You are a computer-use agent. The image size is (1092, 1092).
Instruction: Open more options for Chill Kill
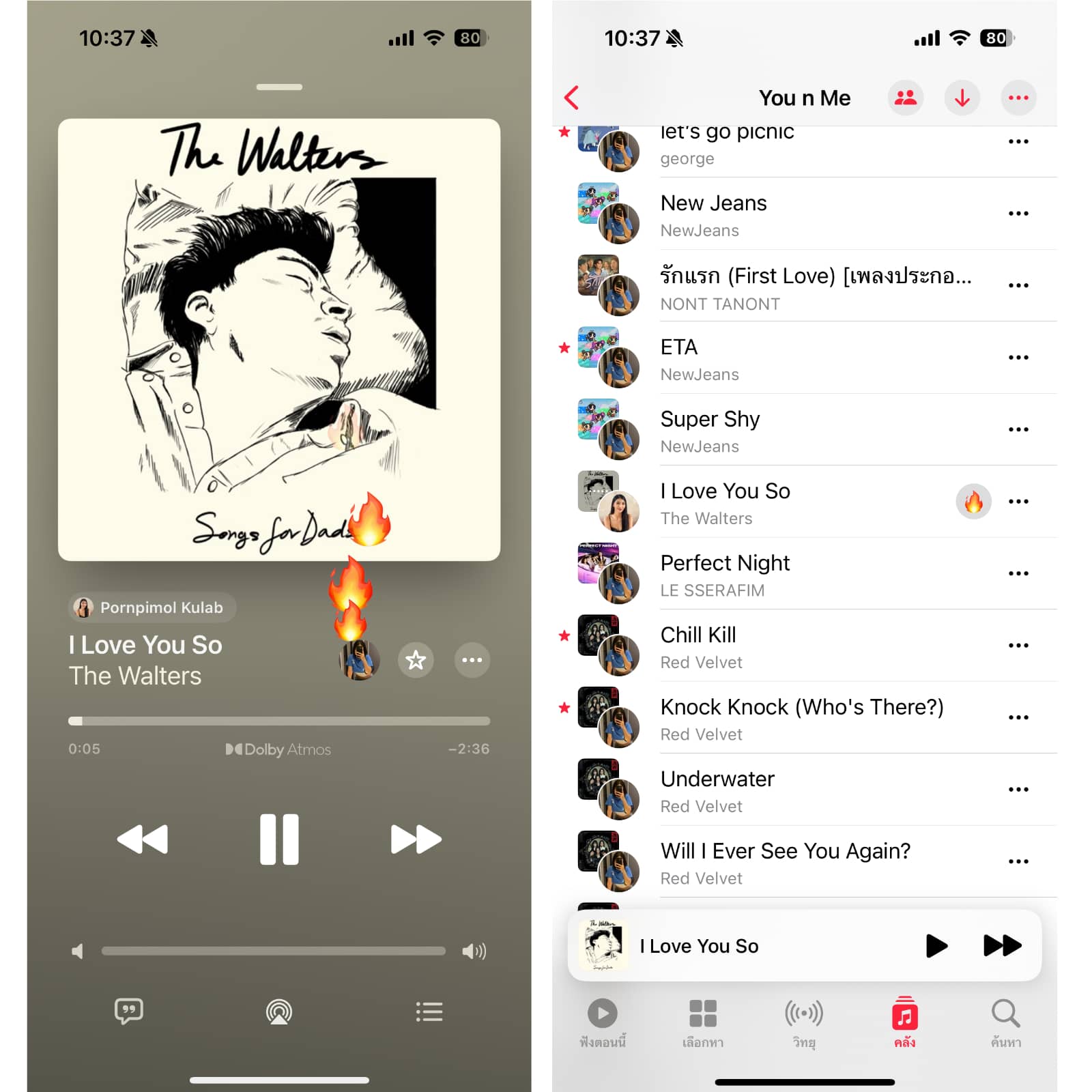(x=1018, y=645)
